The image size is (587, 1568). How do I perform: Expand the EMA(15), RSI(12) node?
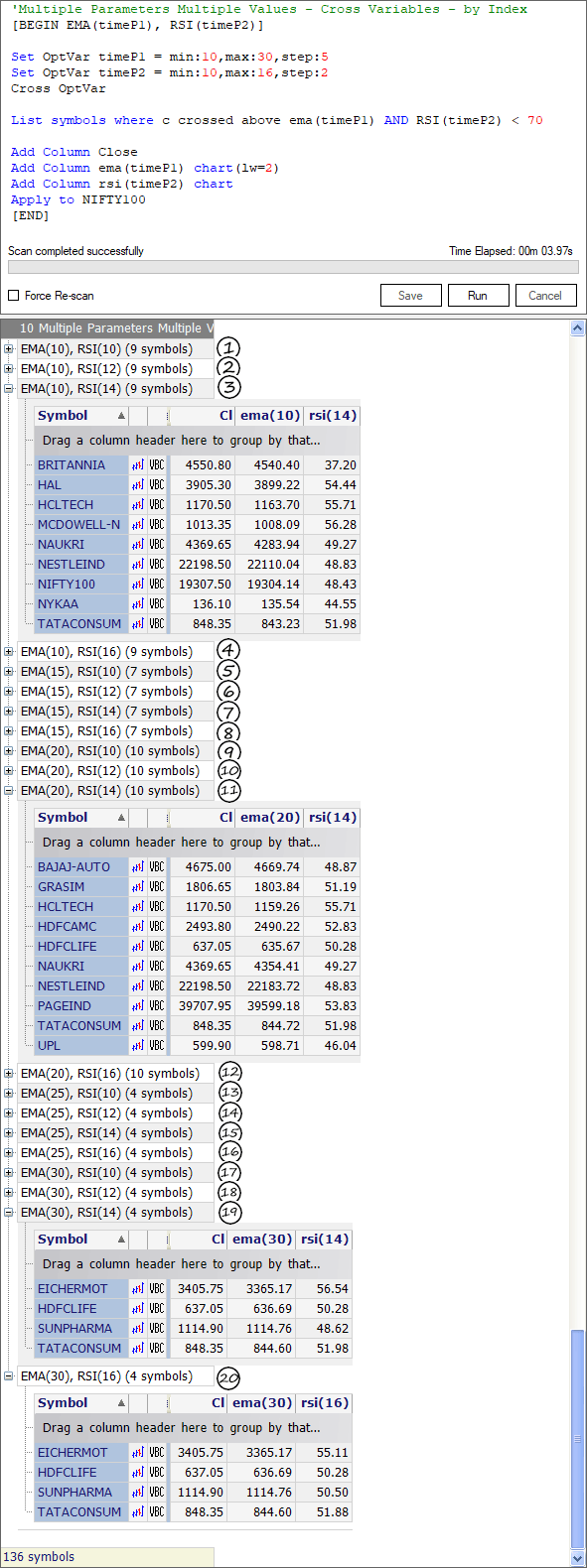(9, 692)
